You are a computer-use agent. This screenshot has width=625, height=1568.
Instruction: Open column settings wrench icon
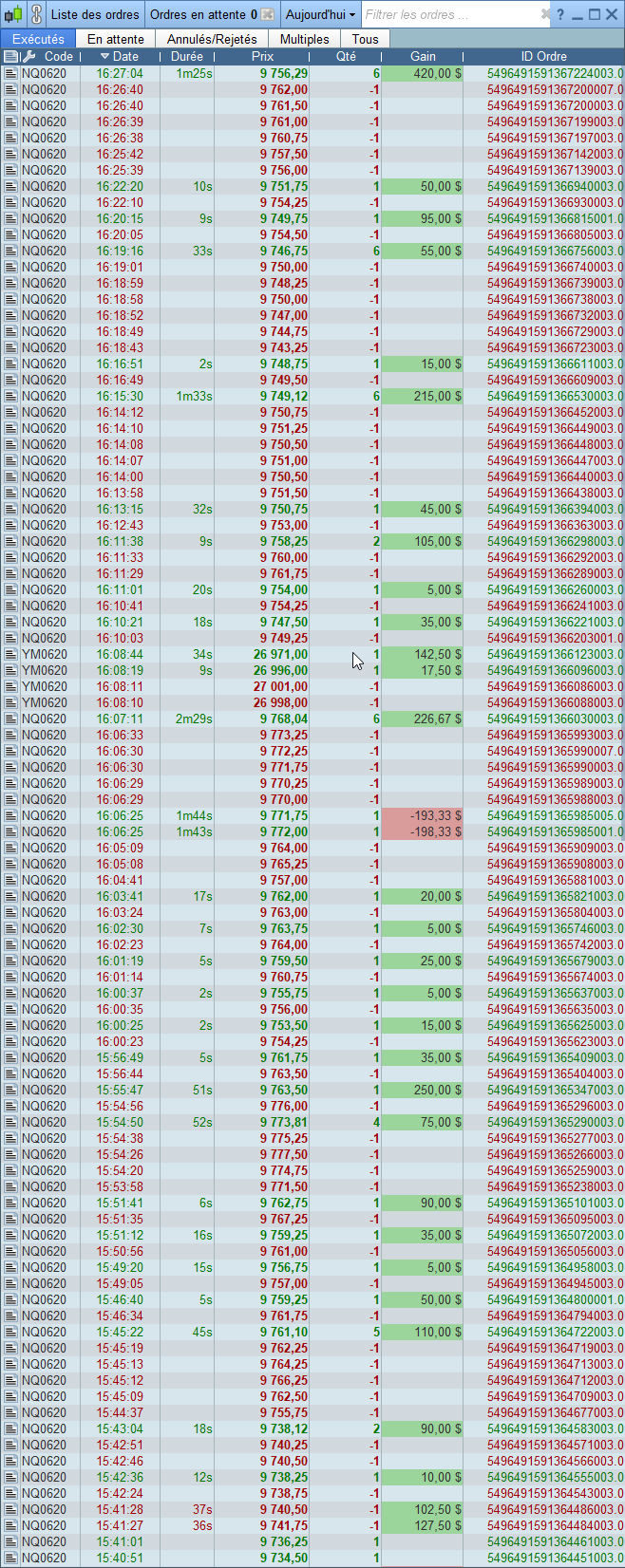coord(28,56)
